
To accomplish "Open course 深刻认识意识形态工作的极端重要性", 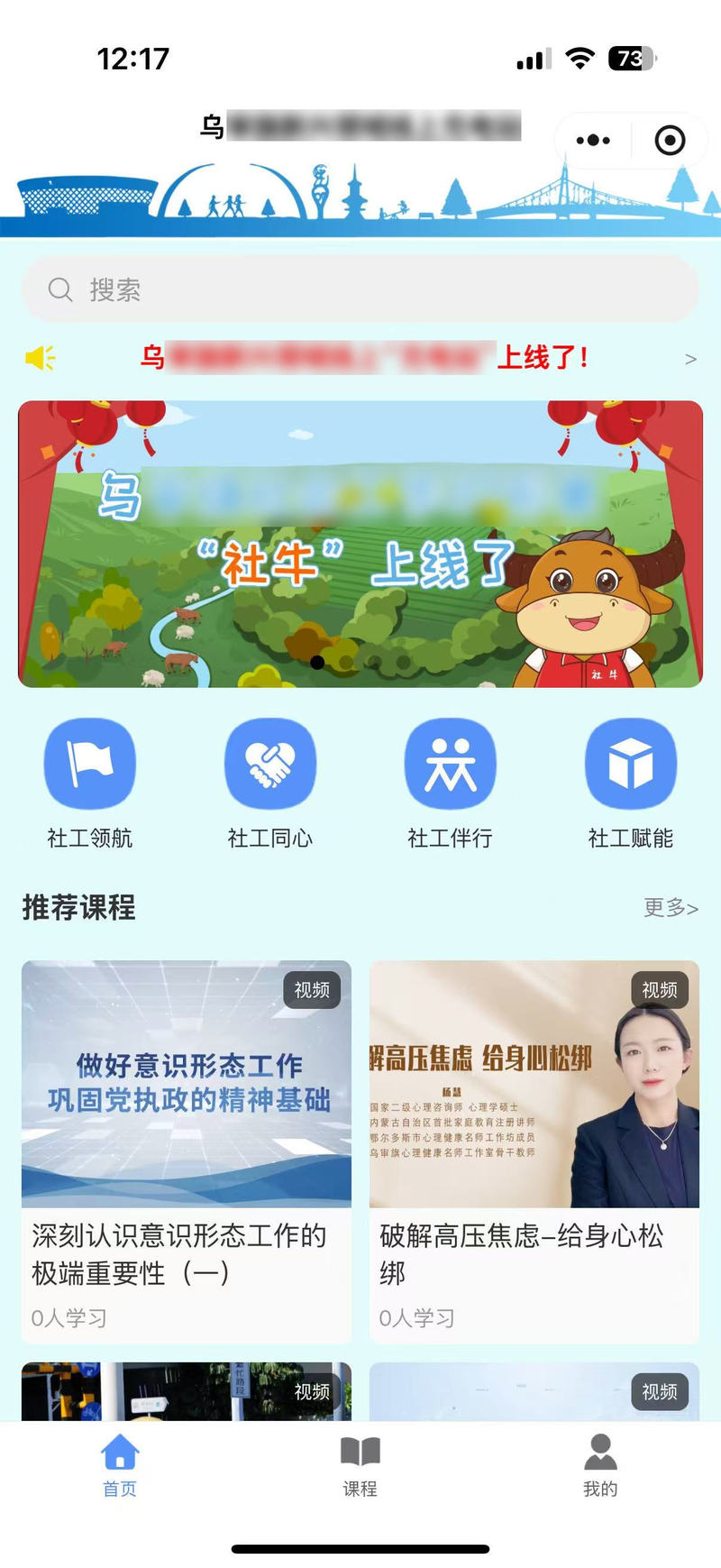I will (x=187, y=1150).
